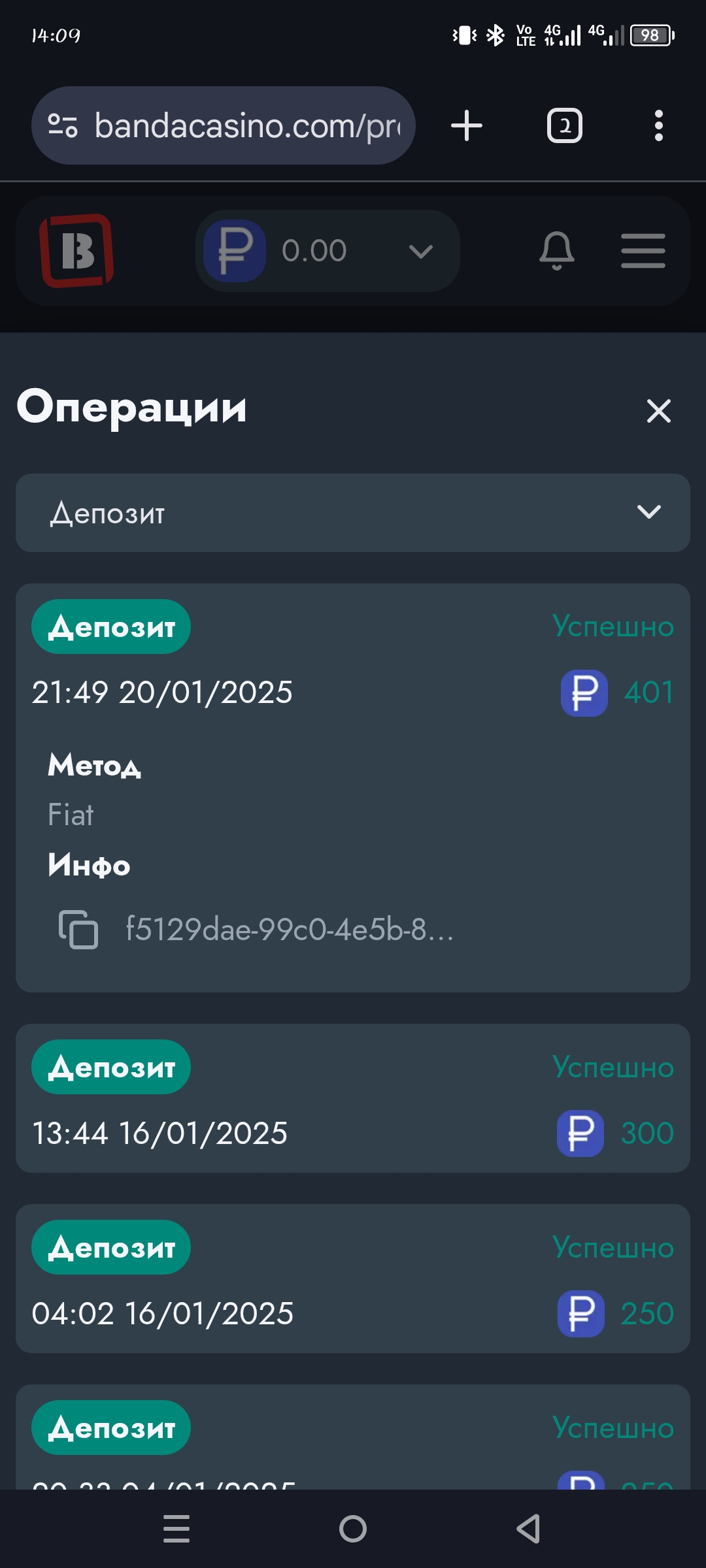Show the open tabs switcher

pyautogui.click(x=565, y=125)
